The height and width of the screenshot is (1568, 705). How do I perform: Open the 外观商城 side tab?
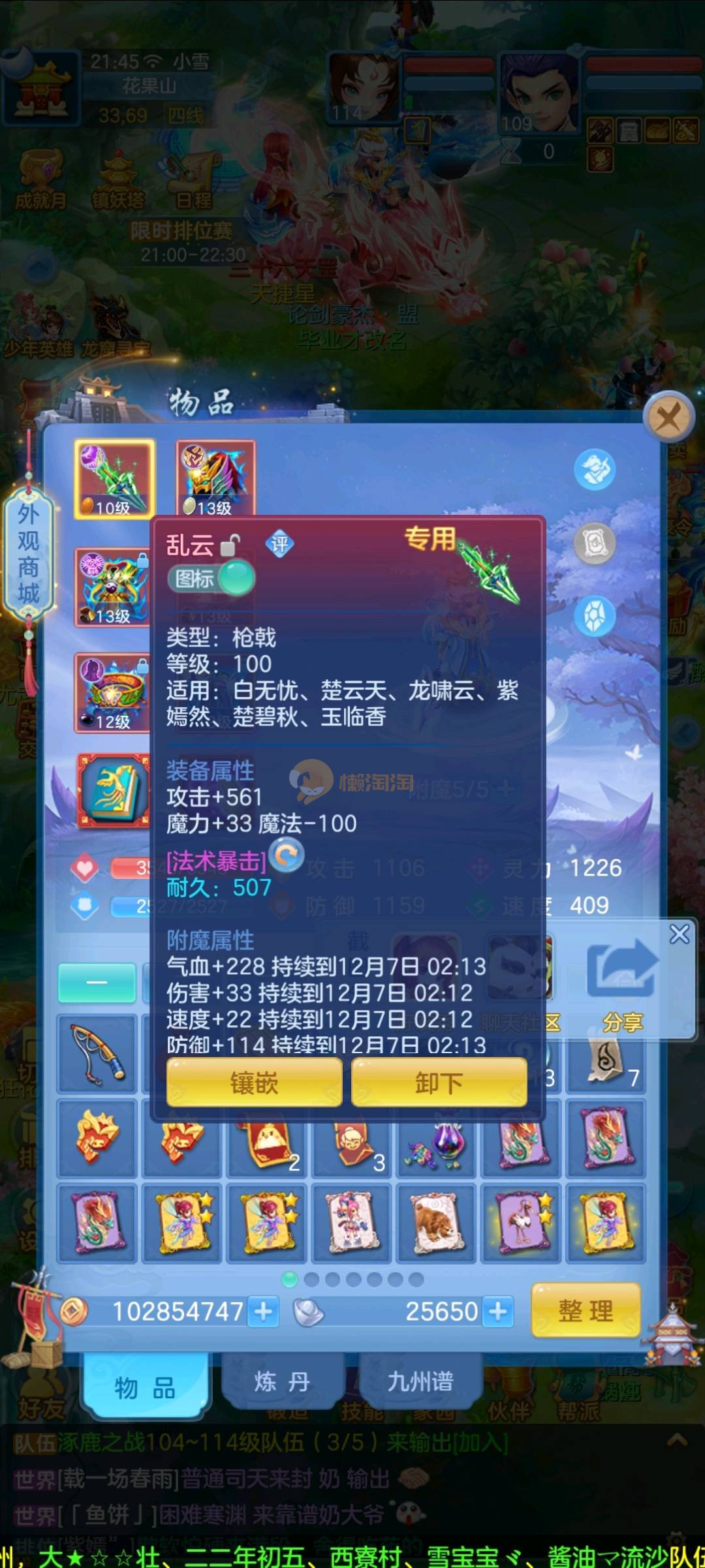pos(28,553)
